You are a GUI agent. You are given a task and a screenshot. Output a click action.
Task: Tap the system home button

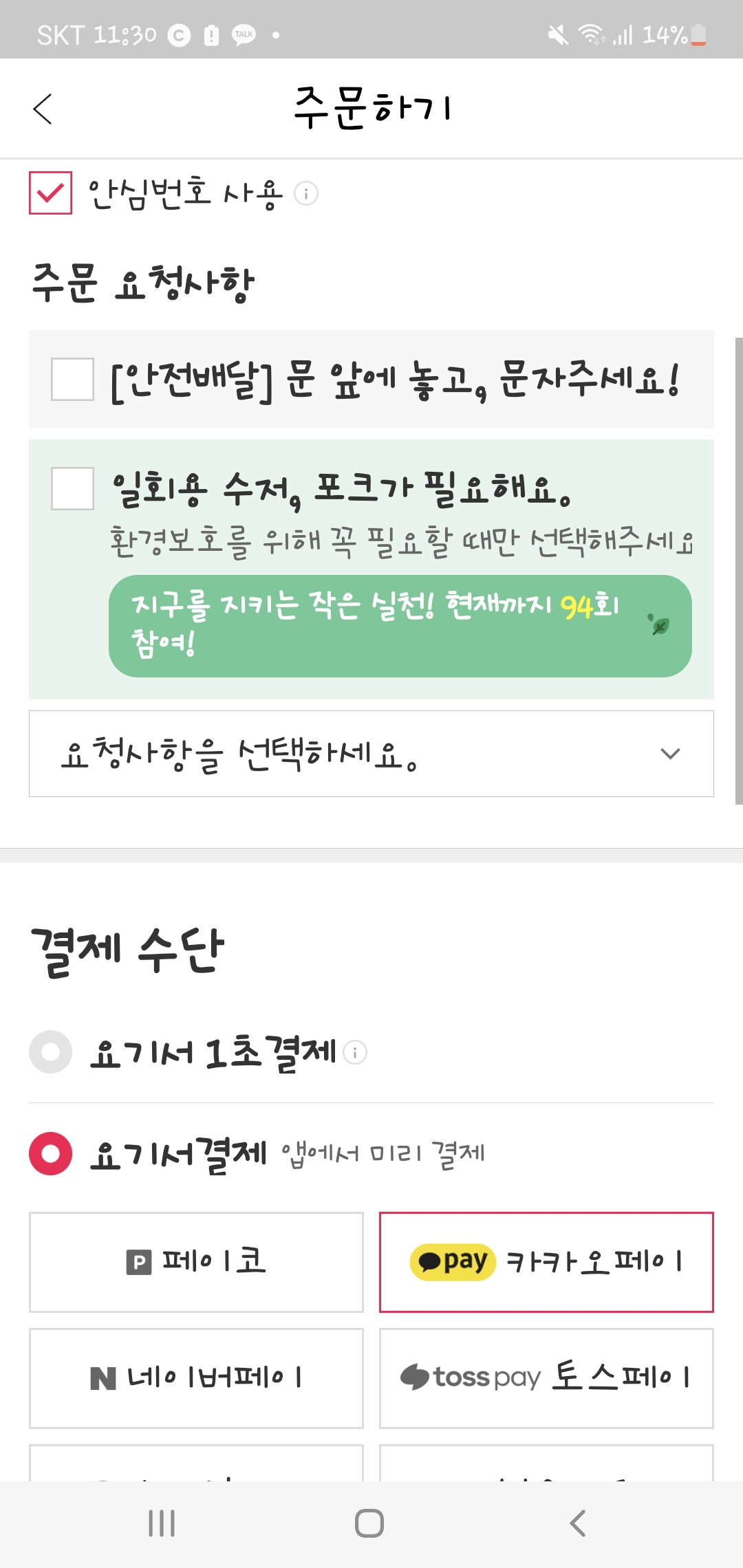point(369,1523)
